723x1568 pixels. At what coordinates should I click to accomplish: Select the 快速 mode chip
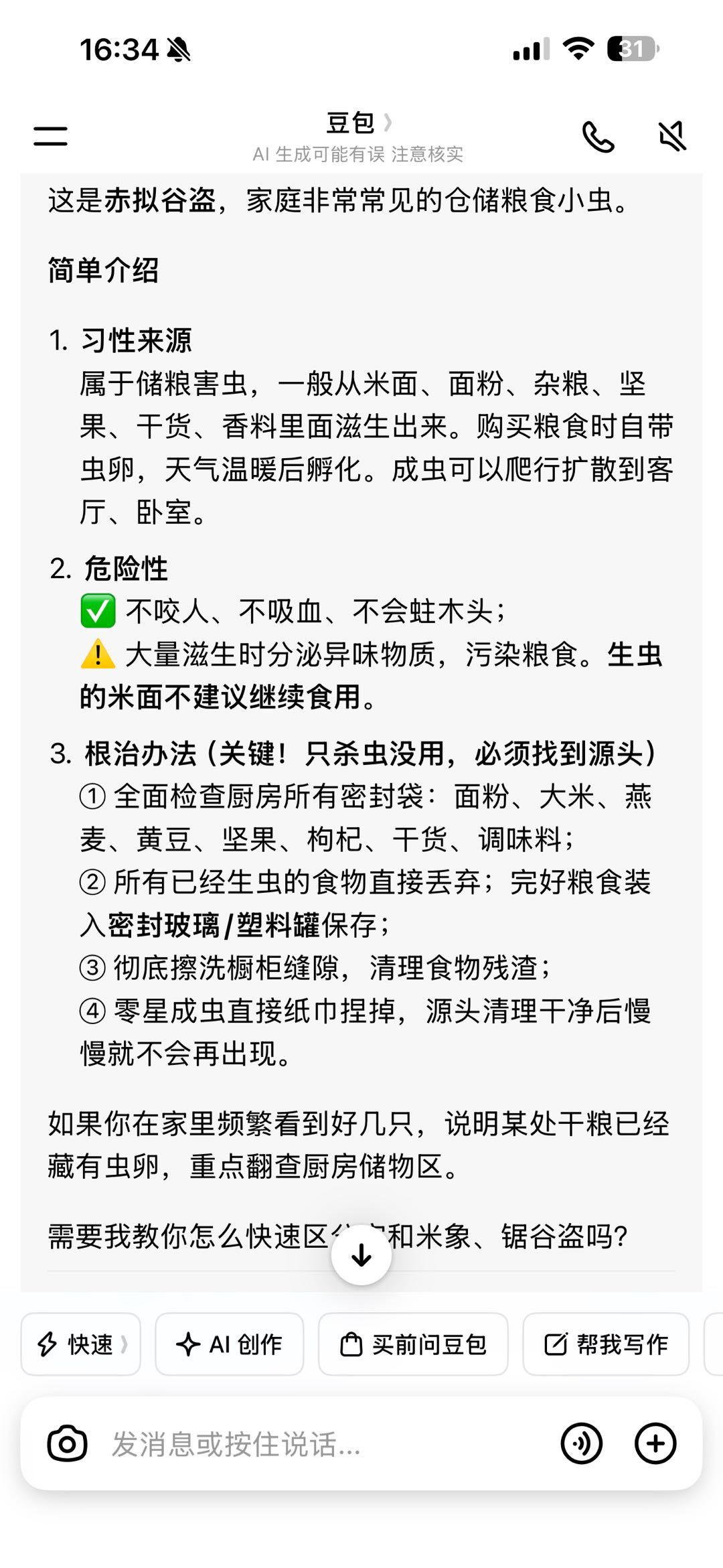click(x=81, y=1344)
